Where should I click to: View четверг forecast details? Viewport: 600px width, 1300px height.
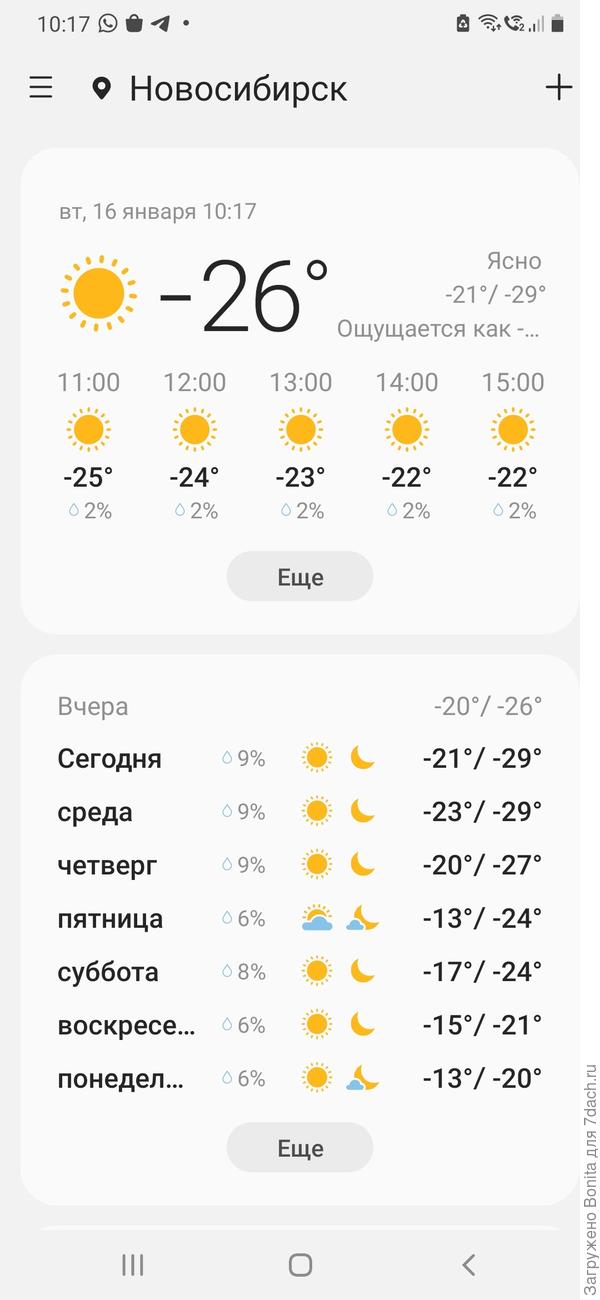tap(300, 865)
